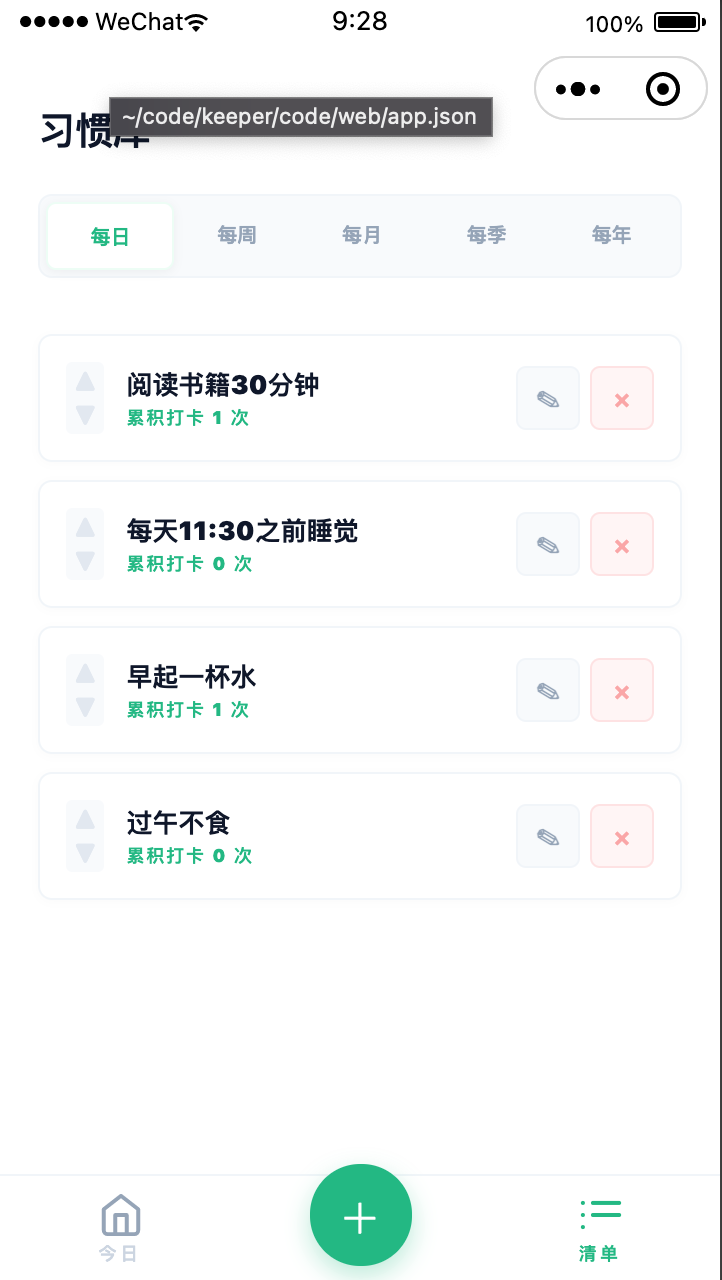722x1280 pixels.
Task: Tap the green plus button to add habit
Action: [x=360, y=1215]
